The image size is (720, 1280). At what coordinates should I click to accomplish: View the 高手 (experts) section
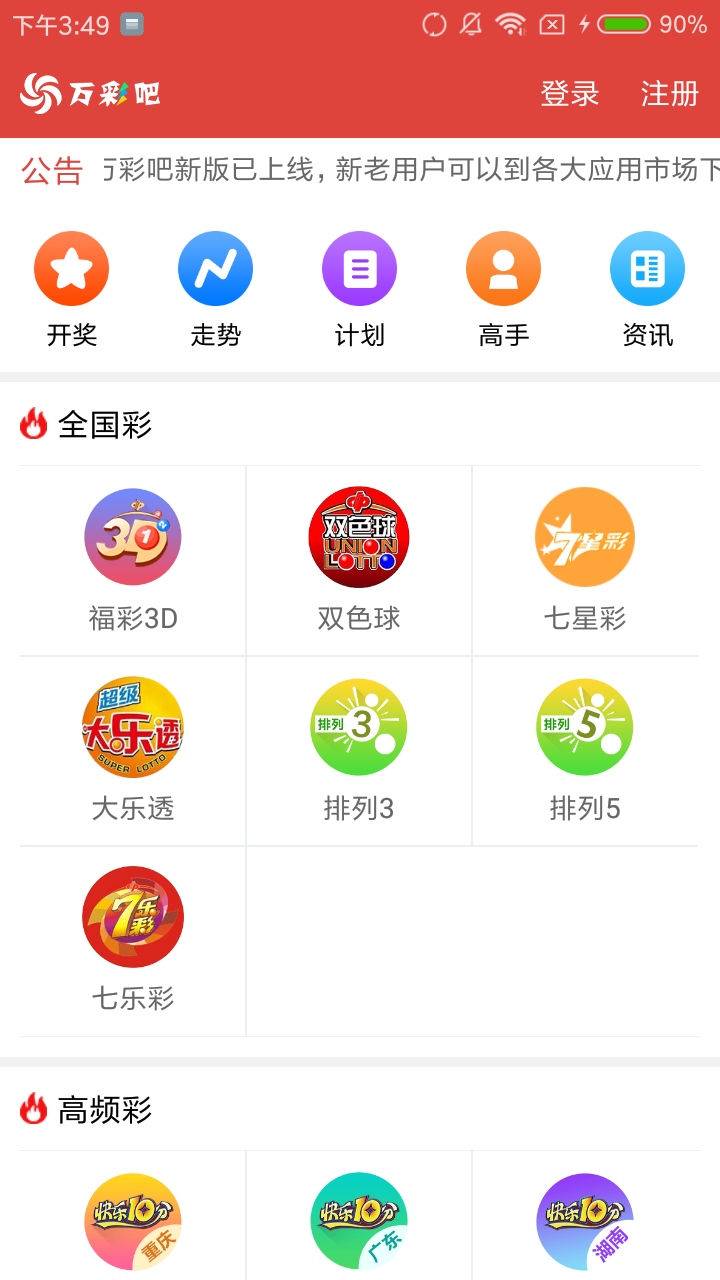coord(503,287)
